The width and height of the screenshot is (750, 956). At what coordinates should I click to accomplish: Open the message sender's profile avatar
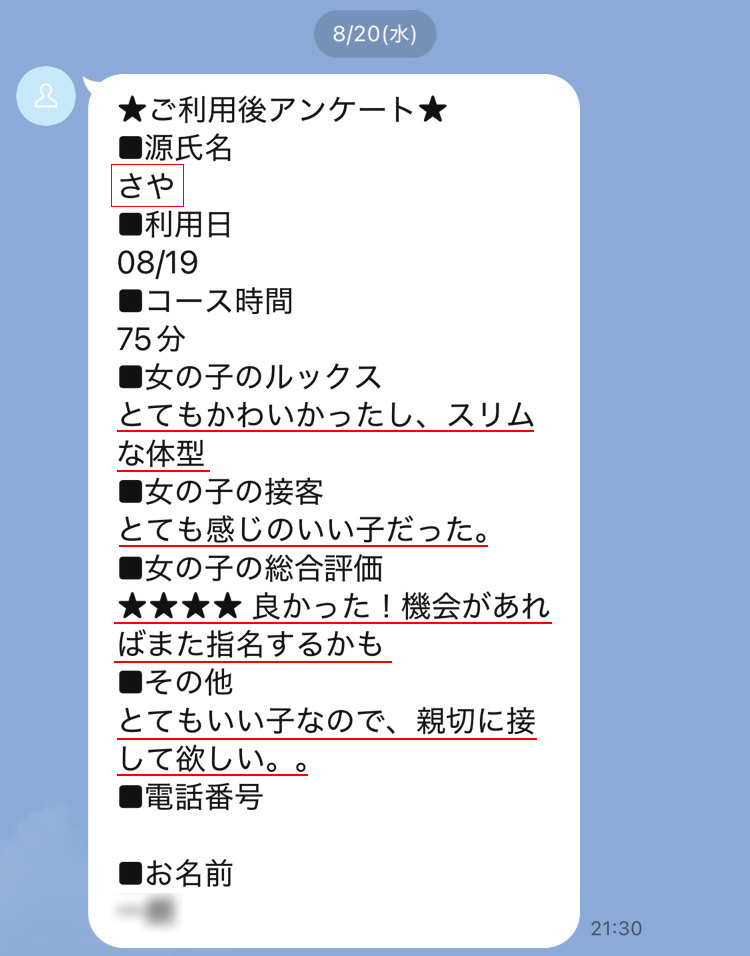pyautogui.click(x=46, y=96)
